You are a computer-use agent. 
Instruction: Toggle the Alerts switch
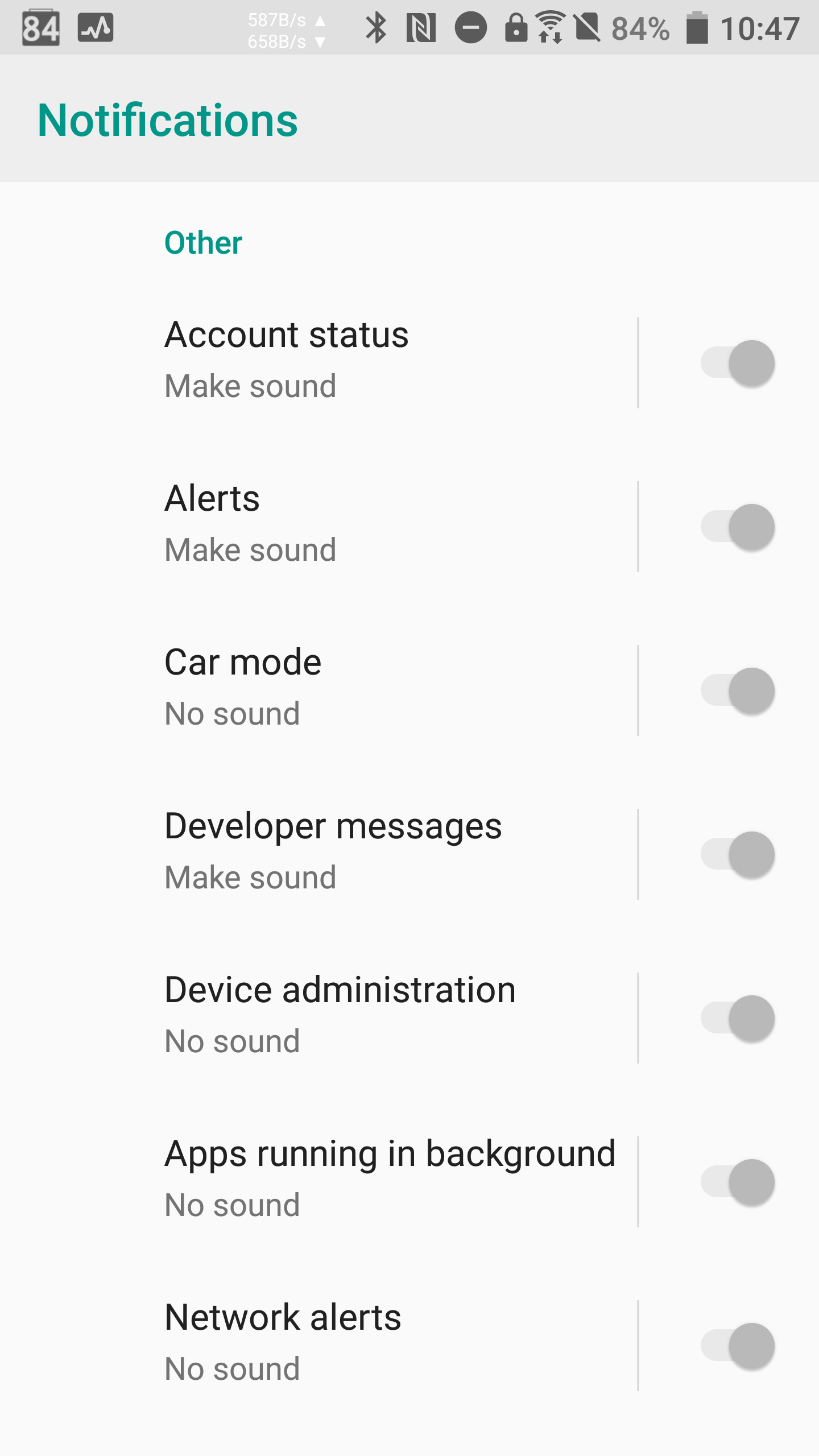(737, 527)
